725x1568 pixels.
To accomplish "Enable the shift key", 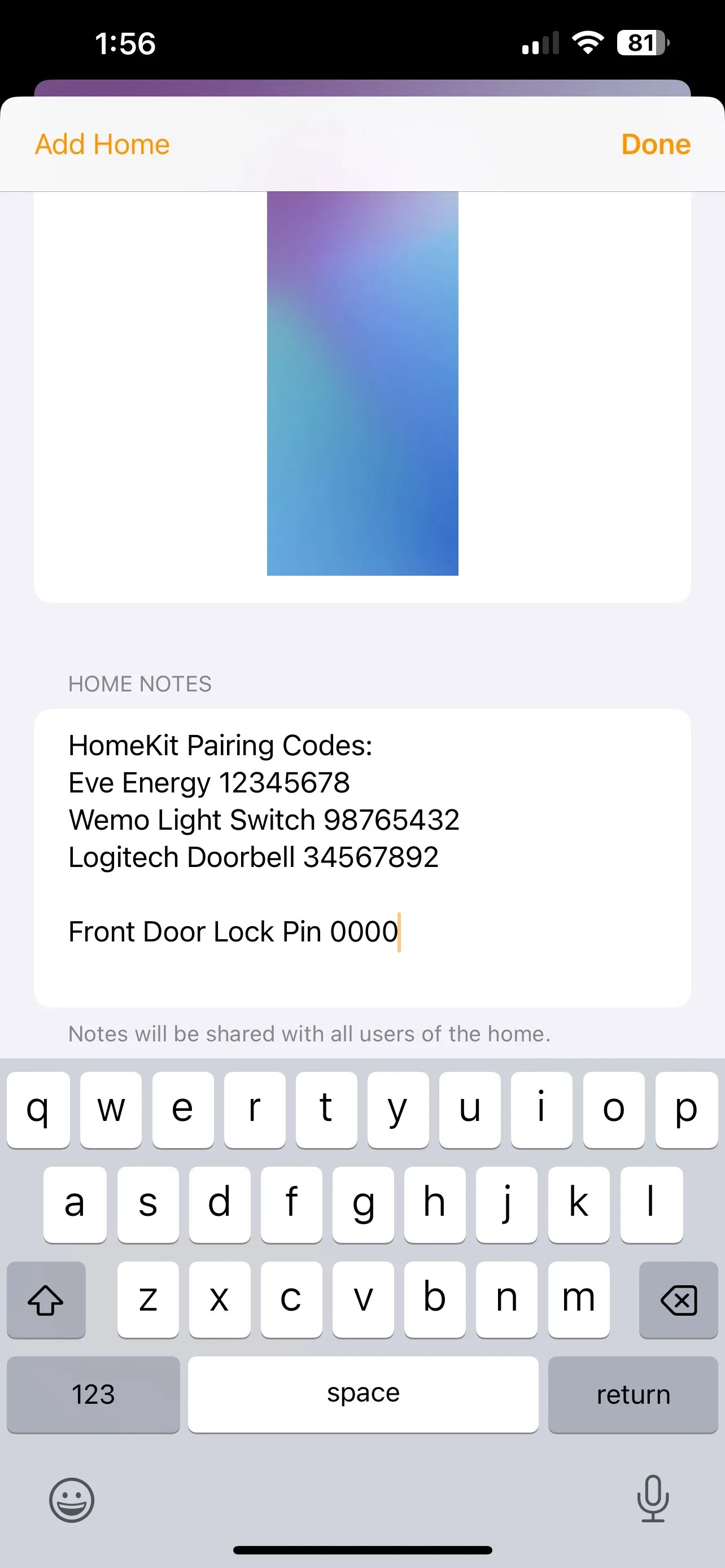I will pos(46,1299).
